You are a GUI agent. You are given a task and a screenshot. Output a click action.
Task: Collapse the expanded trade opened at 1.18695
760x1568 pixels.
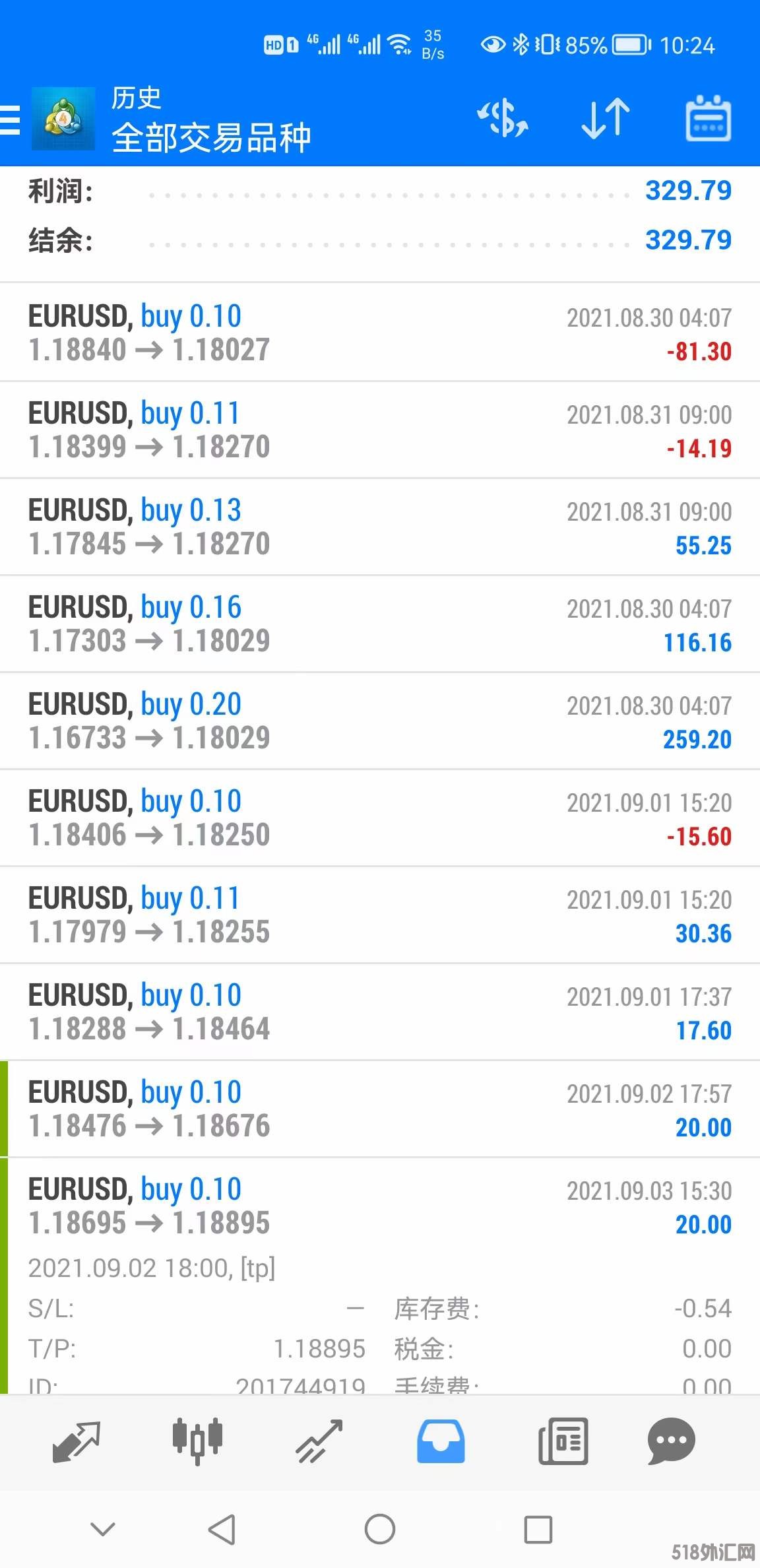pyautogui.click(x=380, y=1206)
